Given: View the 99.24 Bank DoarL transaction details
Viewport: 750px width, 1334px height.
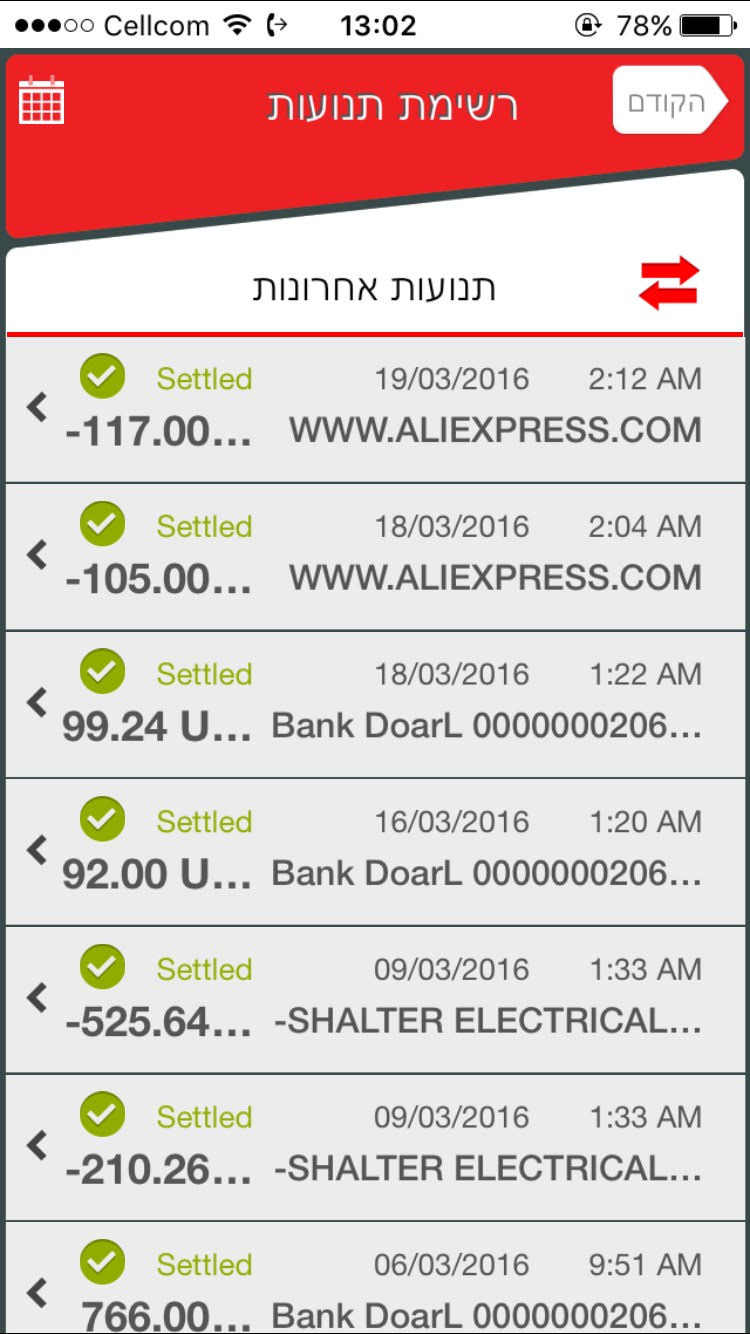Looking at the screenshot, I should 375,704.
